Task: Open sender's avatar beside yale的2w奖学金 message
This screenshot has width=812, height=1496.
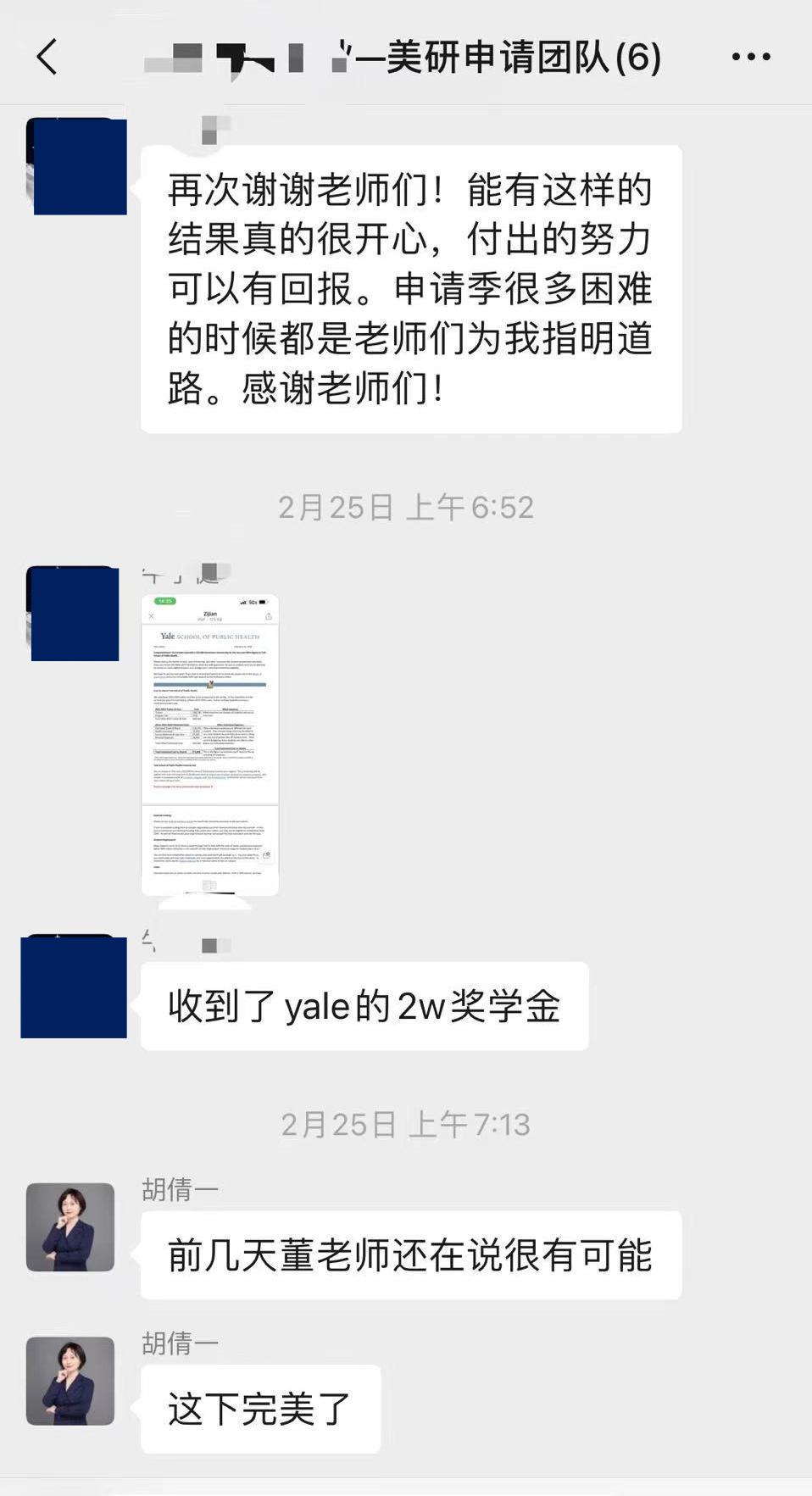Action: point(74,987)
